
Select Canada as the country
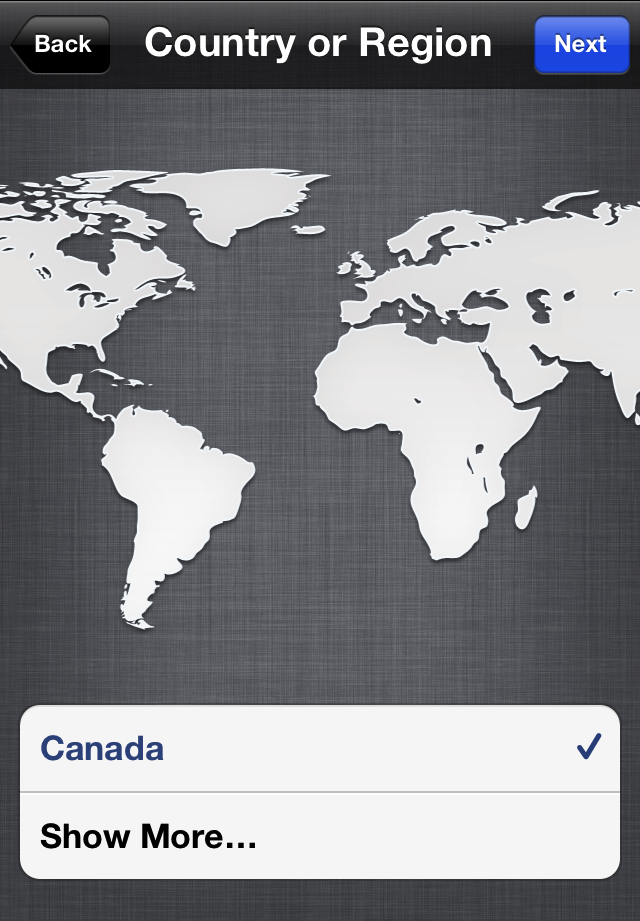tap(320, 748)
